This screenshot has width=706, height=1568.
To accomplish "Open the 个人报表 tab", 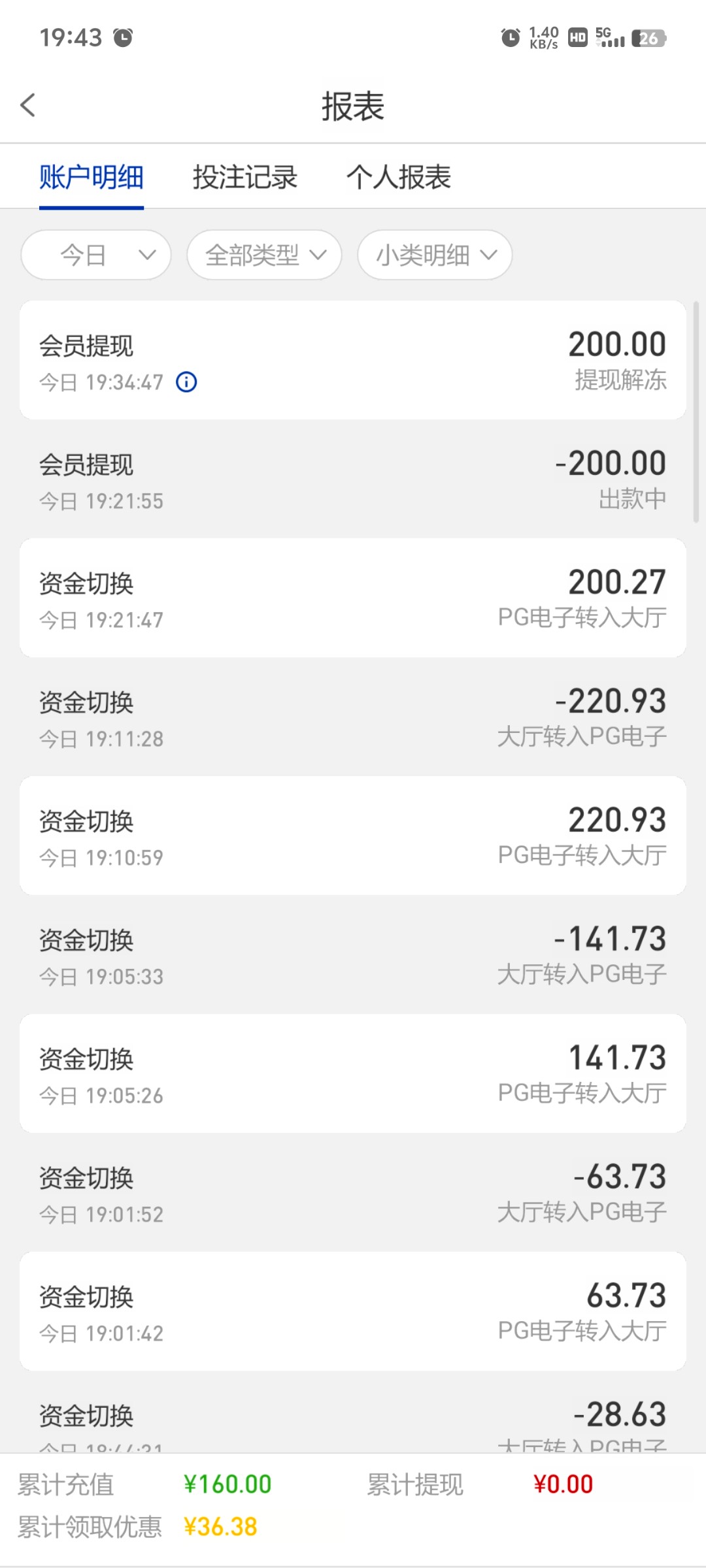I will click(x=398, y=177).
